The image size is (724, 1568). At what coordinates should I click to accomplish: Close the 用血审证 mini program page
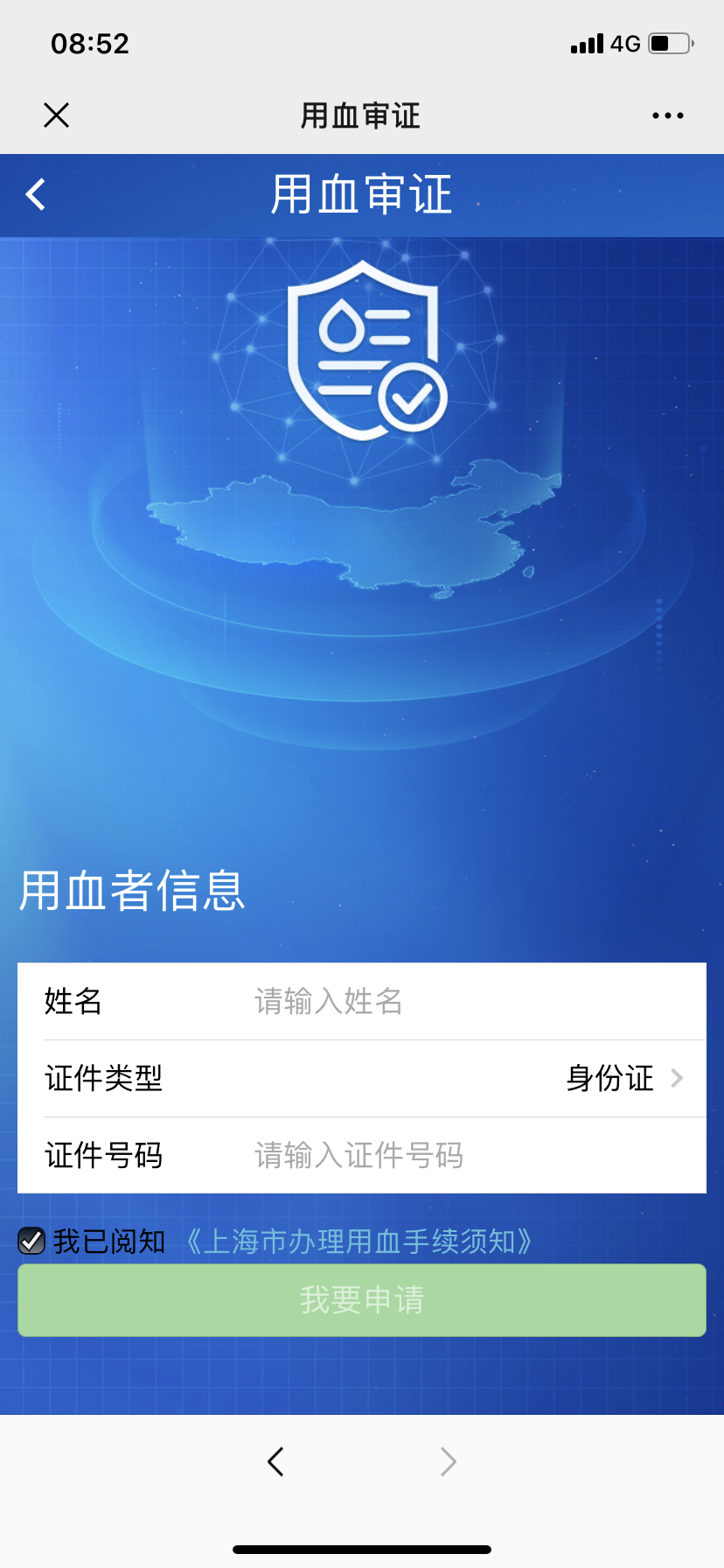coord(57,115)
